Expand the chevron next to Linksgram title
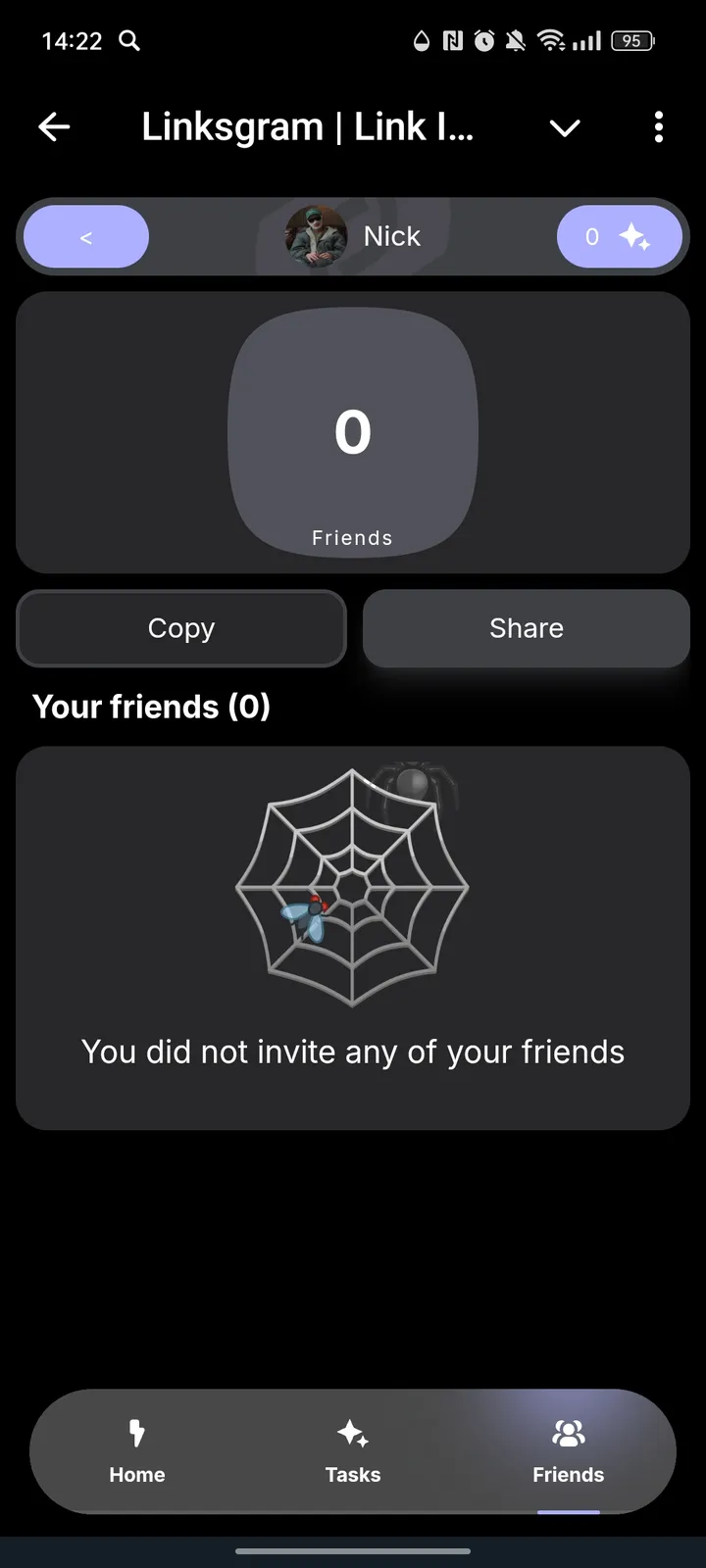 coord(564,127)
